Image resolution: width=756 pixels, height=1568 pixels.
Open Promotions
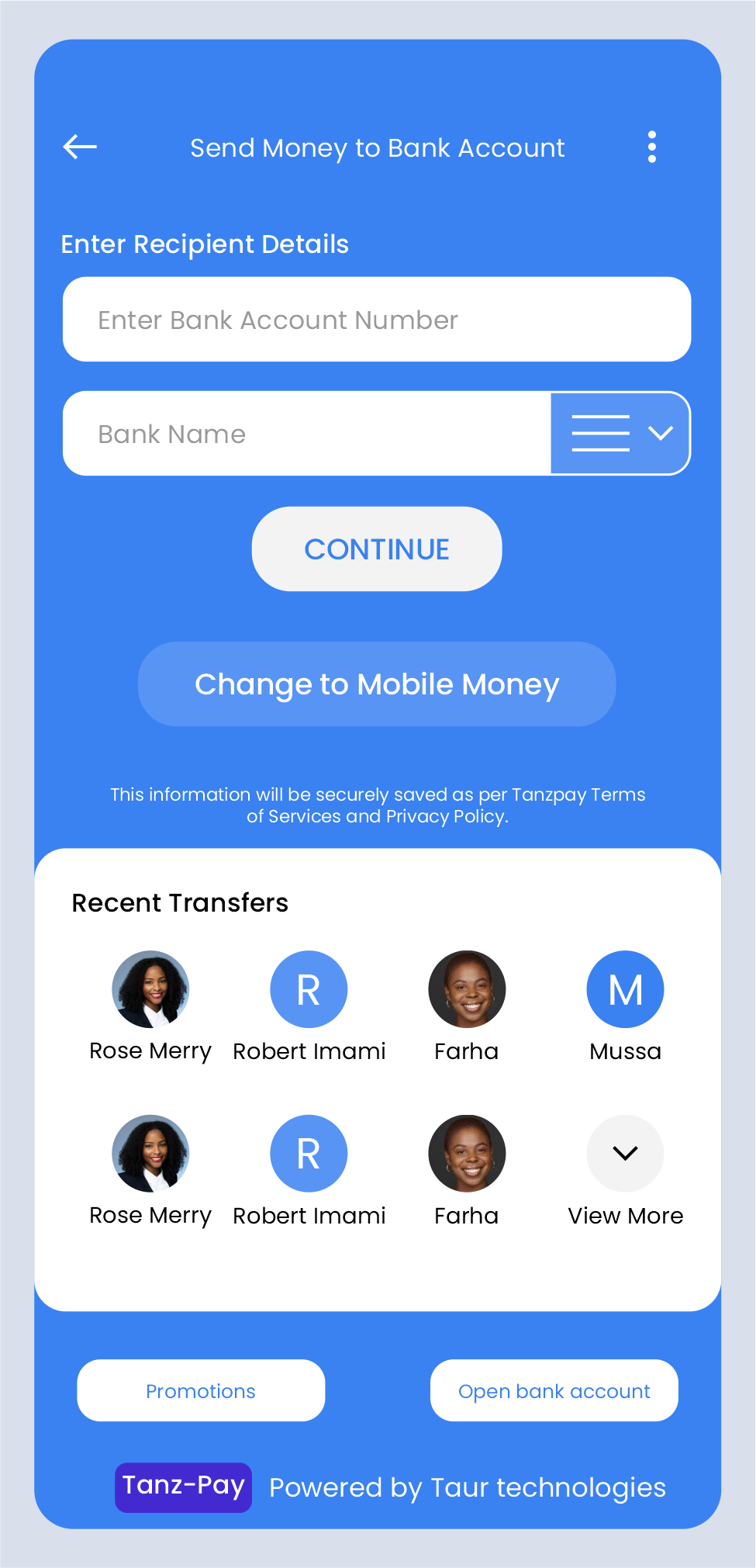[201, 1391]
